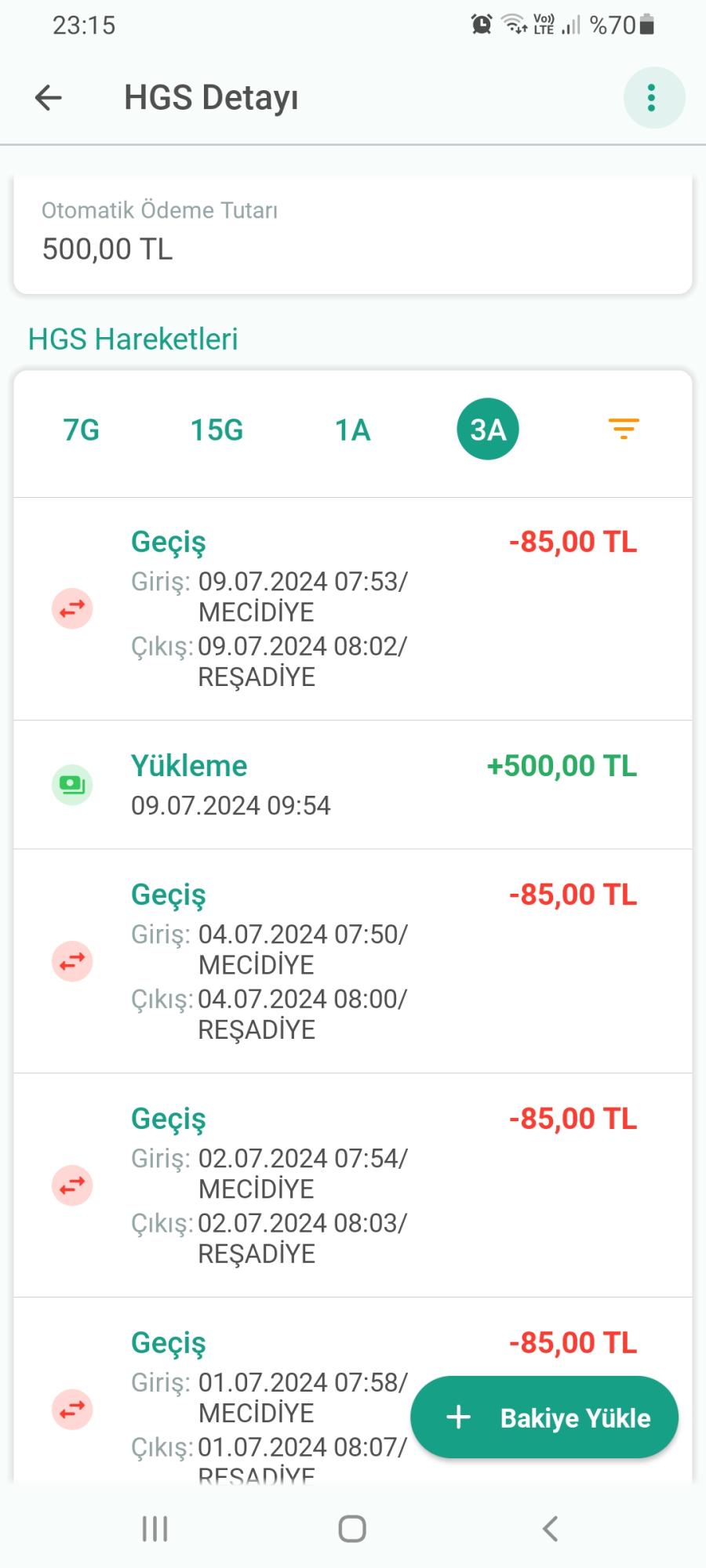Select the transfer icon on the first Geçiş entry
This screenshot has height=1568, width=706.
click(x=71, y=608)
